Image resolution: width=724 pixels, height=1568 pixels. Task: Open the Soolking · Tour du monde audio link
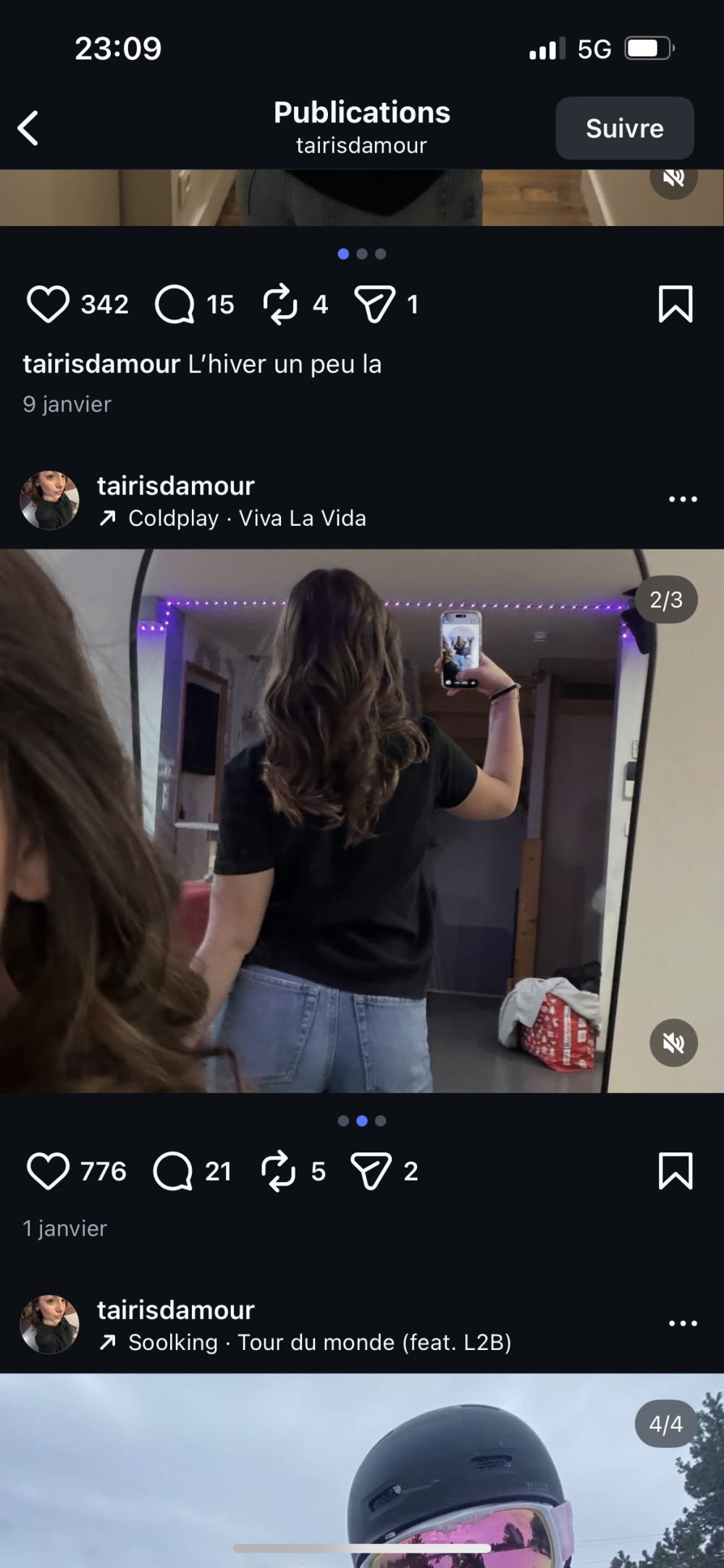(319, 1343)
